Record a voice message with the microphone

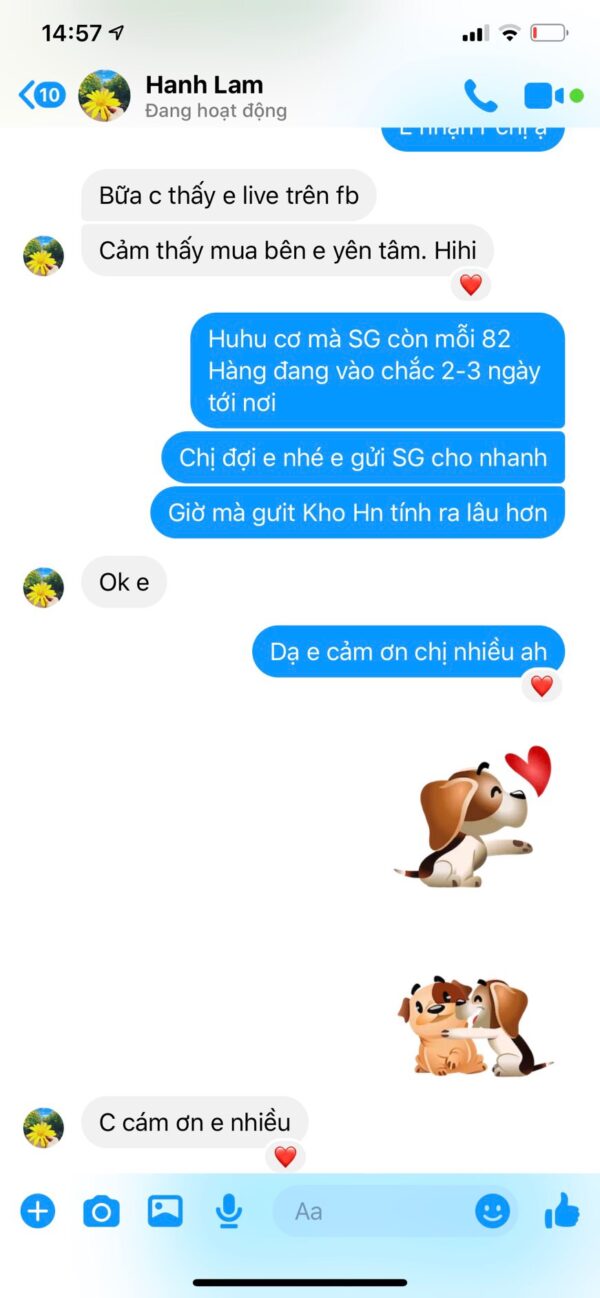coord(229,1212)
